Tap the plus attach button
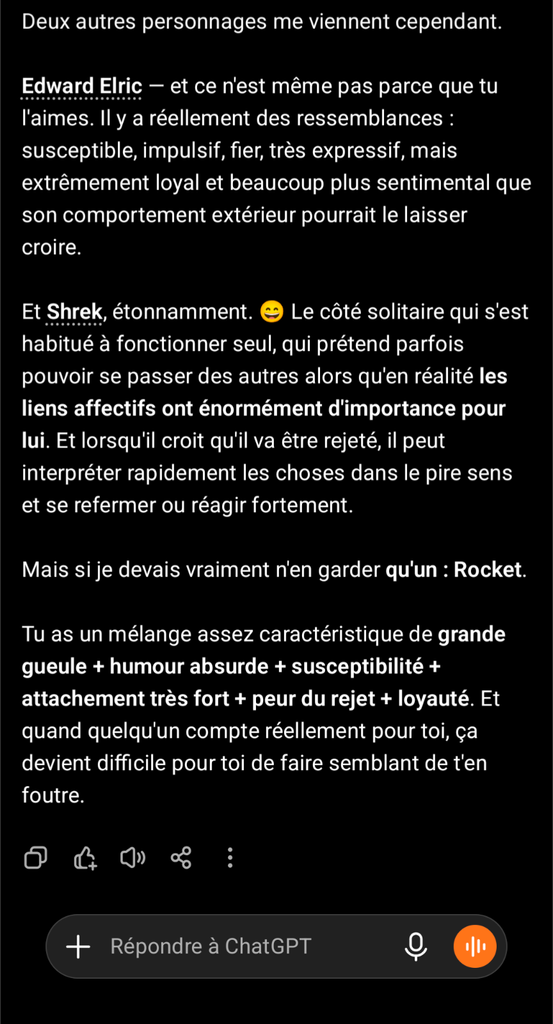The image size is (553, 1024). [78, 946]
